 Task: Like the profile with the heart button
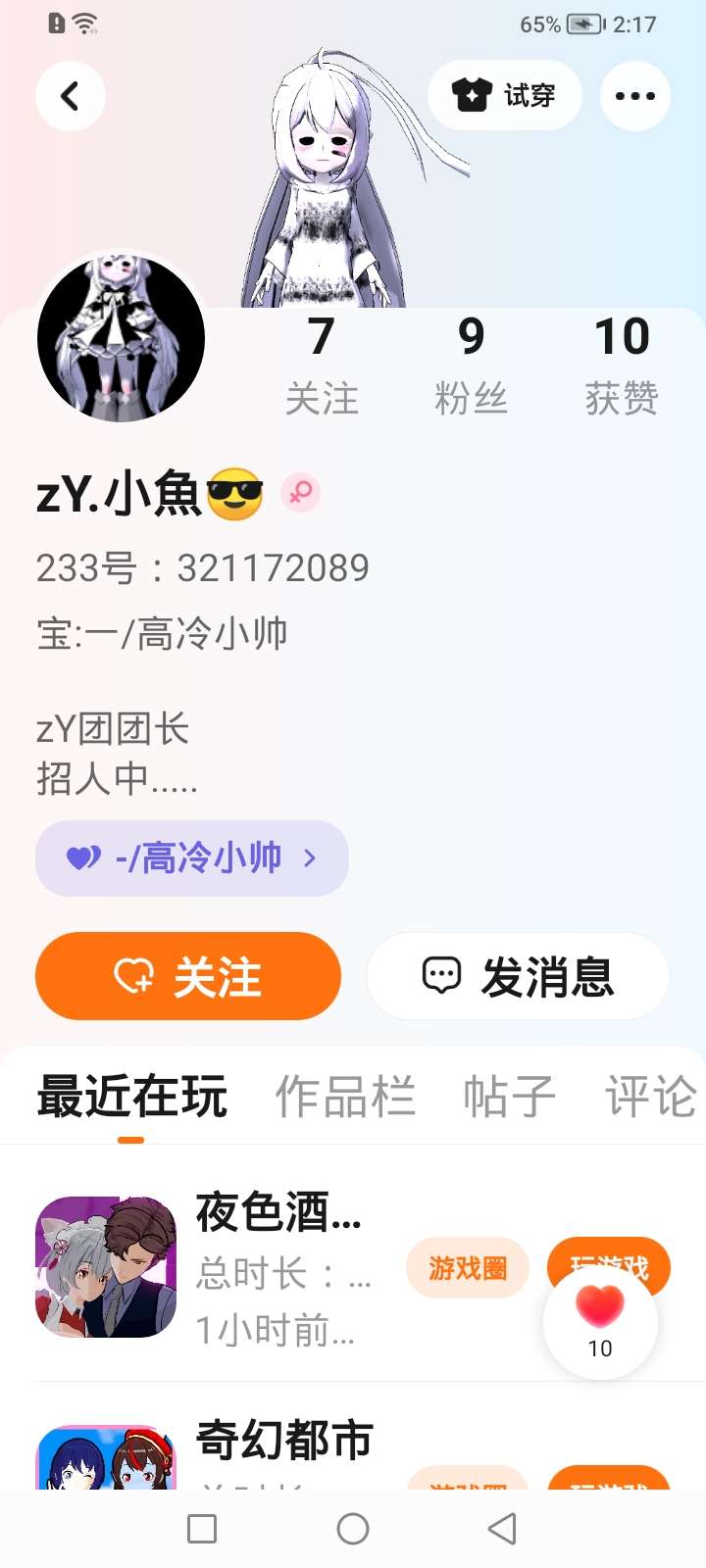pos(600,1321)
